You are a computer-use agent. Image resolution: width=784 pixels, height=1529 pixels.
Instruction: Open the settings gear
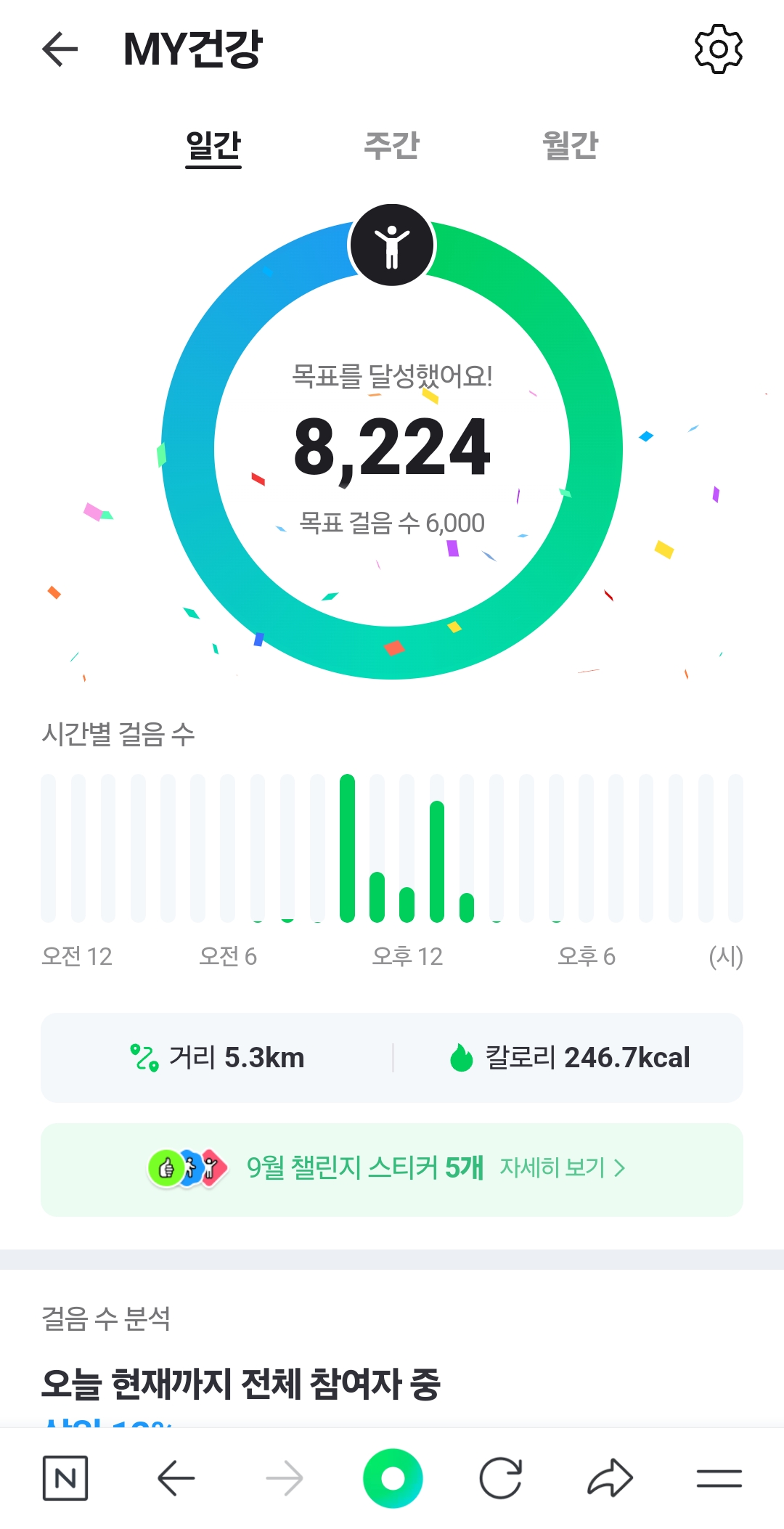[x=718, y=49]
